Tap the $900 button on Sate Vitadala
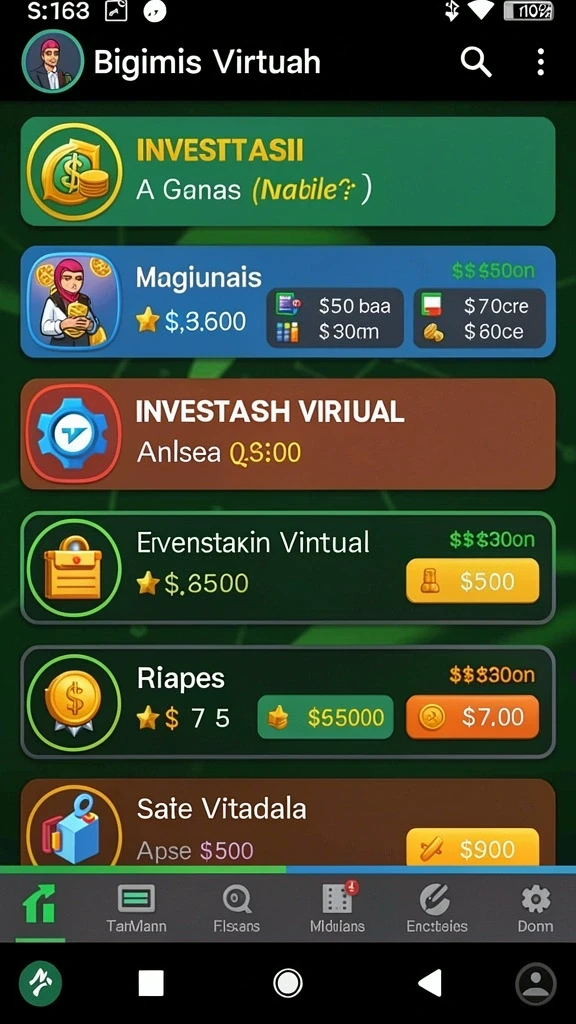The image size is (576, 1024). click(x=473, y=847)
